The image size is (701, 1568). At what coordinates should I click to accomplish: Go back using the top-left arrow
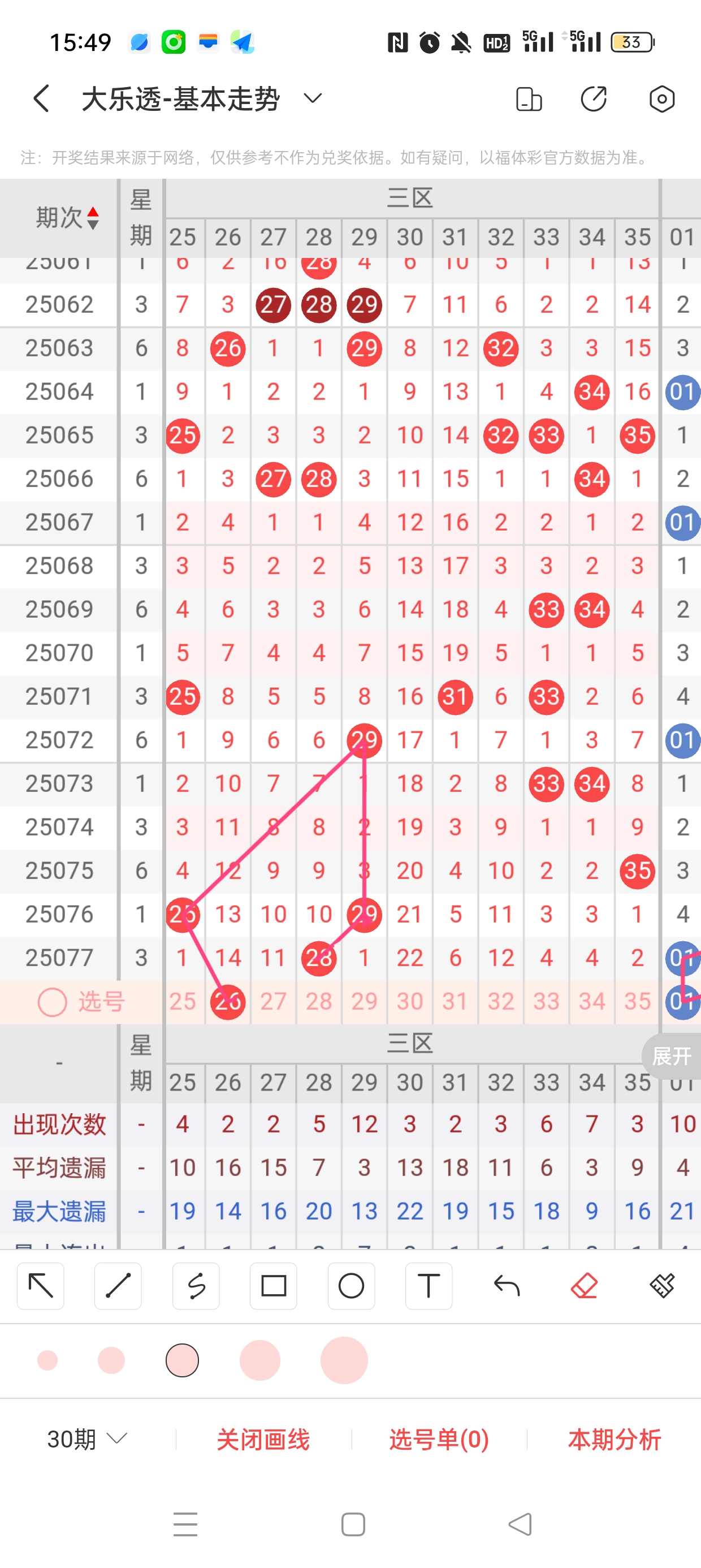point(41,98)
